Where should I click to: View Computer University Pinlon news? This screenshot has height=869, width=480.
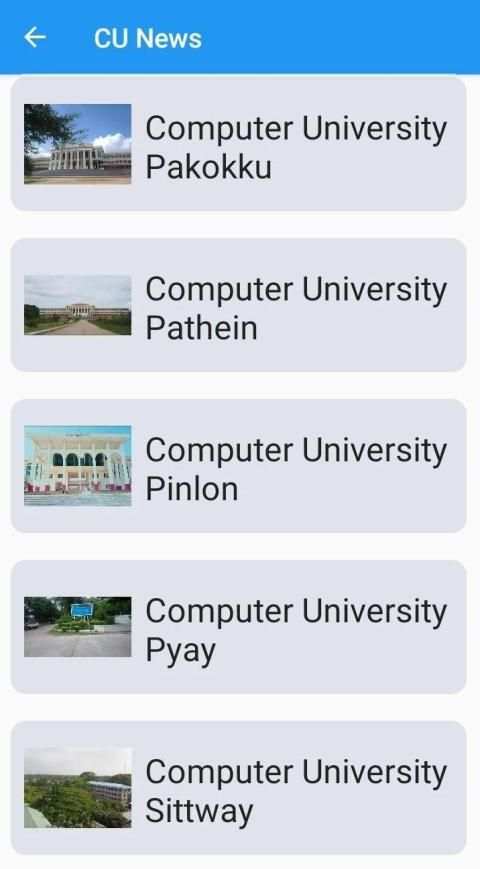[238, 466]
